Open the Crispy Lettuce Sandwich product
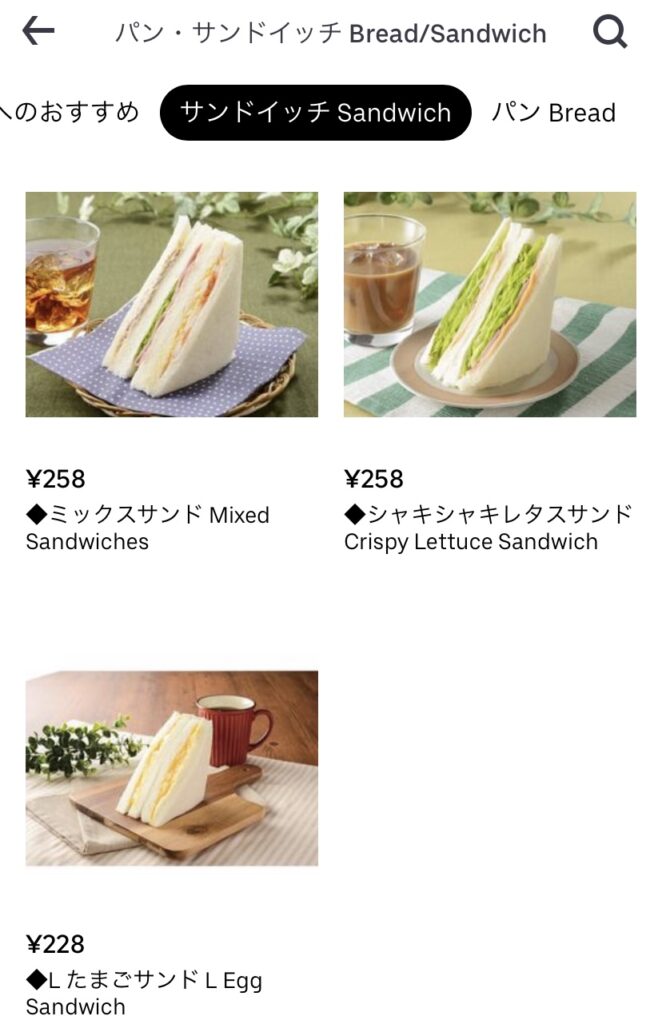The image size is (662, 1024). coord(489,305)
